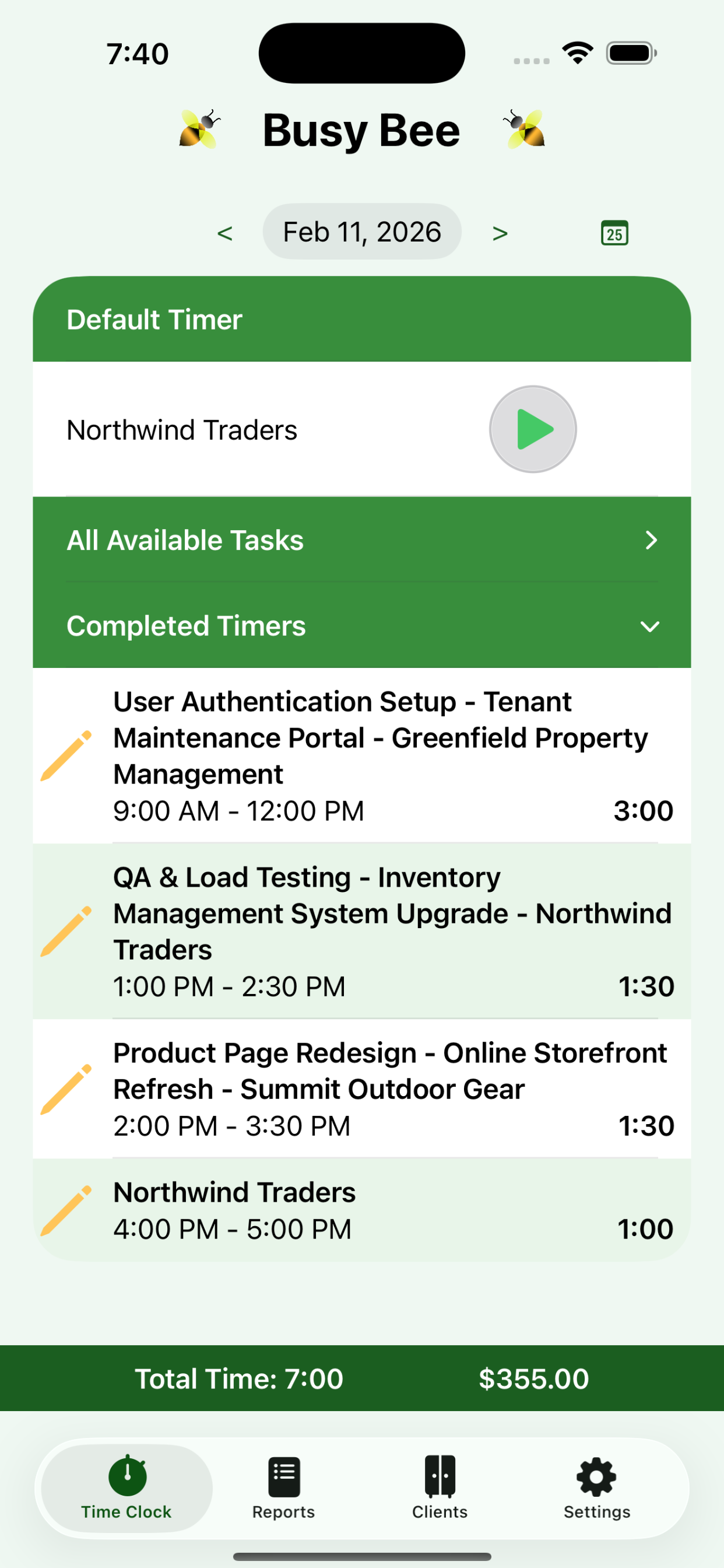Edit the Northwind Traders 4:00 PM entry
Viewport: 724px width, 1568px height.
coord(66,1210)
